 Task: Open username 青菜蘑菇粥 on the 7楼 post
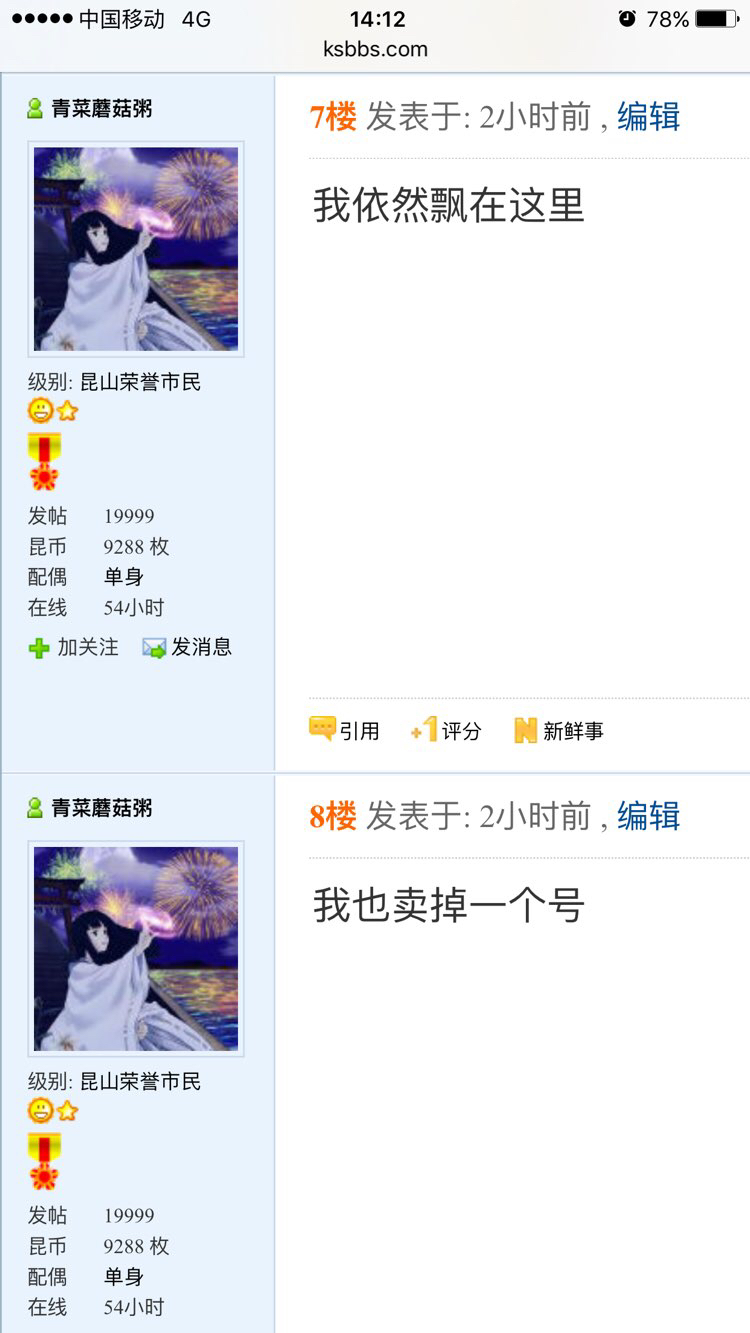point(102,109)
